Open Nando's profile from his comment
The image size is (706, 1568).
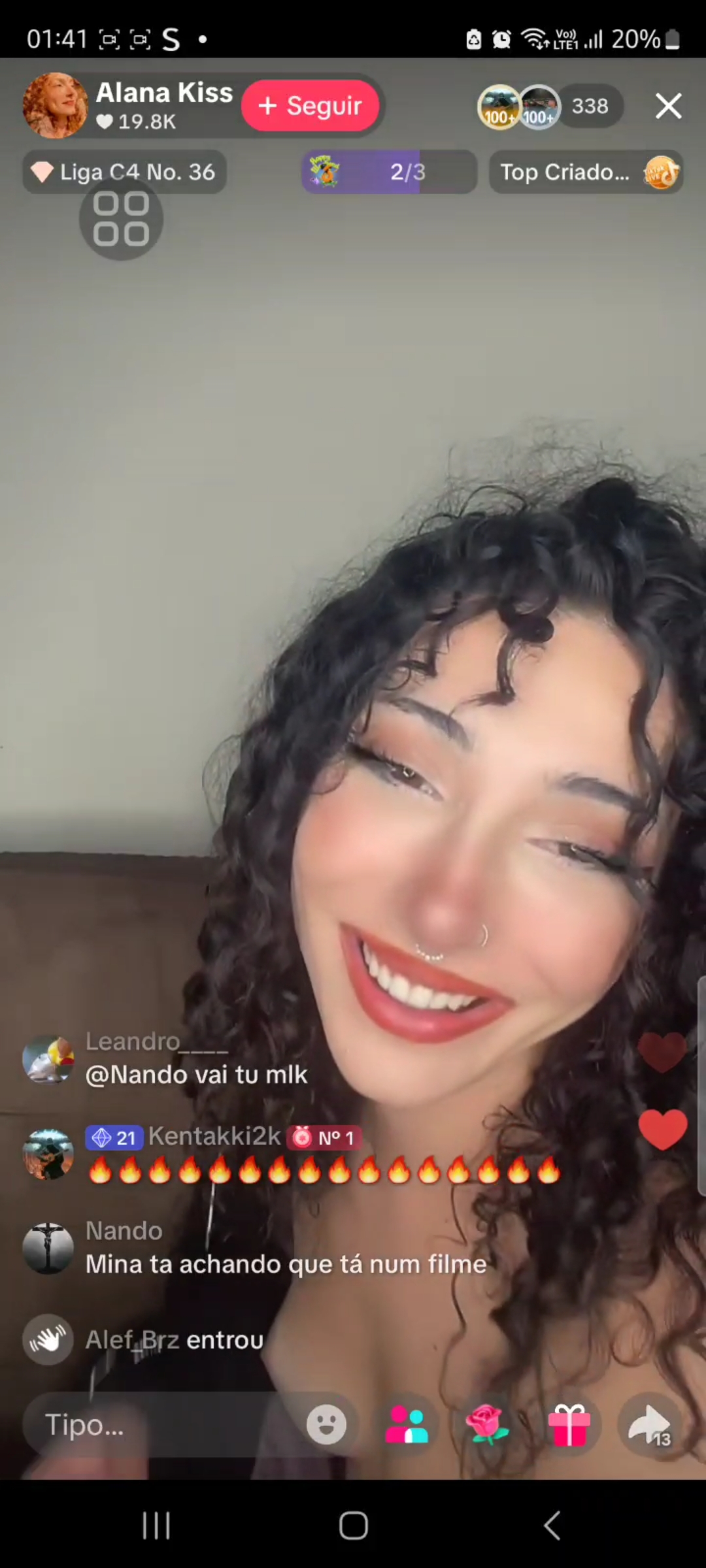(48, 1249)
